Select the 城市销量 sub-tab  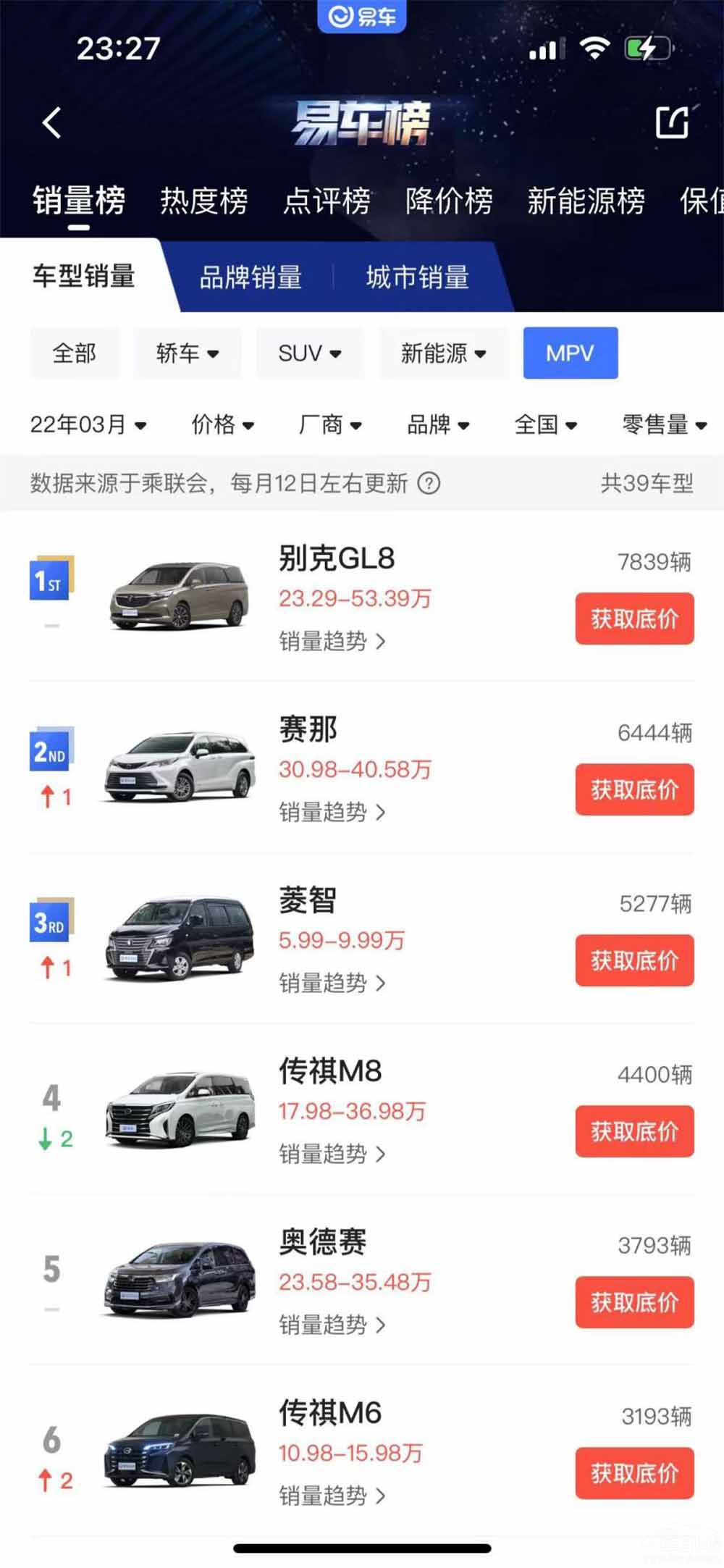tap(418, 277)
